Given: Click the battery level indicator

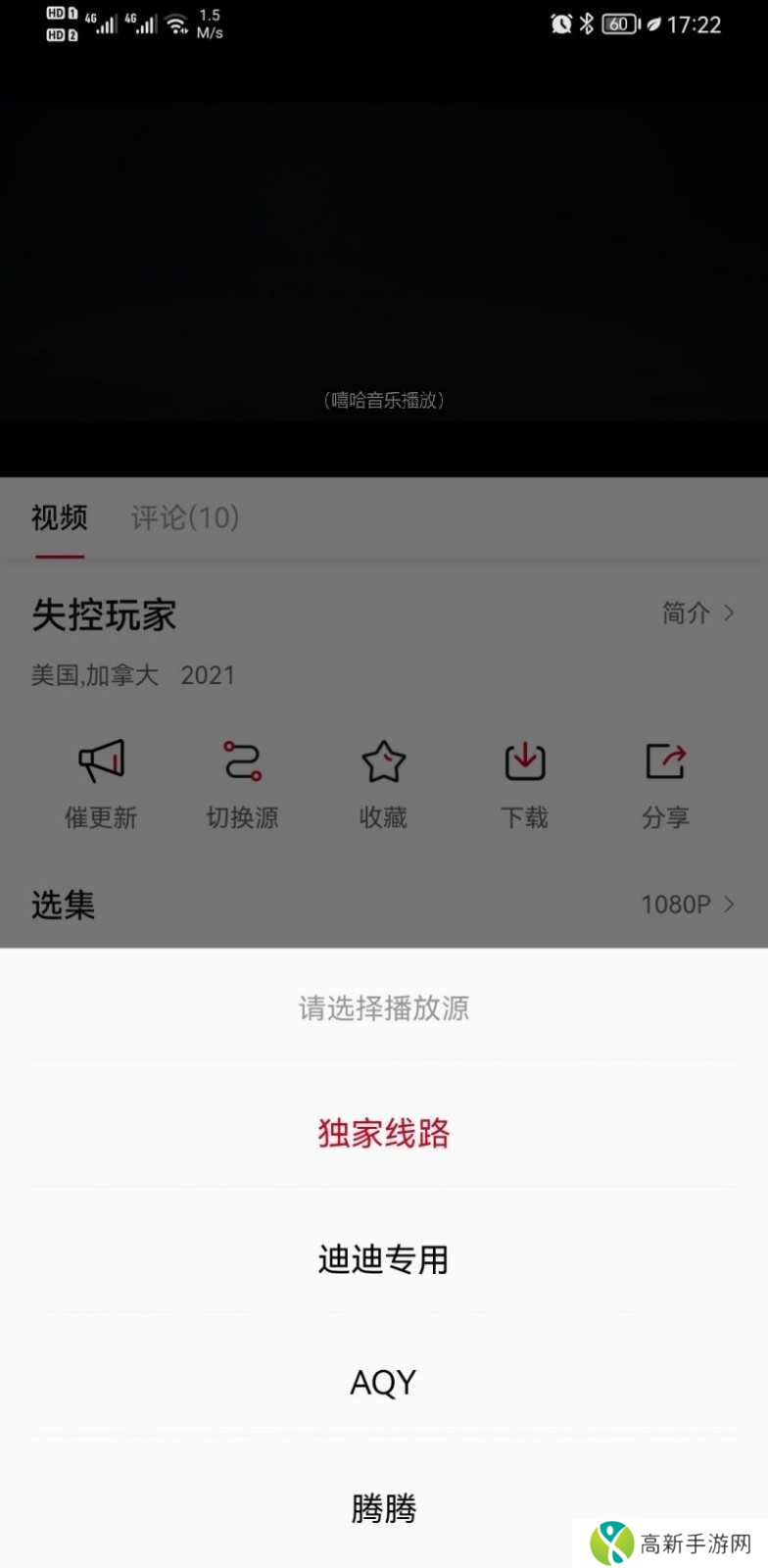Looking at the screenshot, I should click(x=618, y=24).
